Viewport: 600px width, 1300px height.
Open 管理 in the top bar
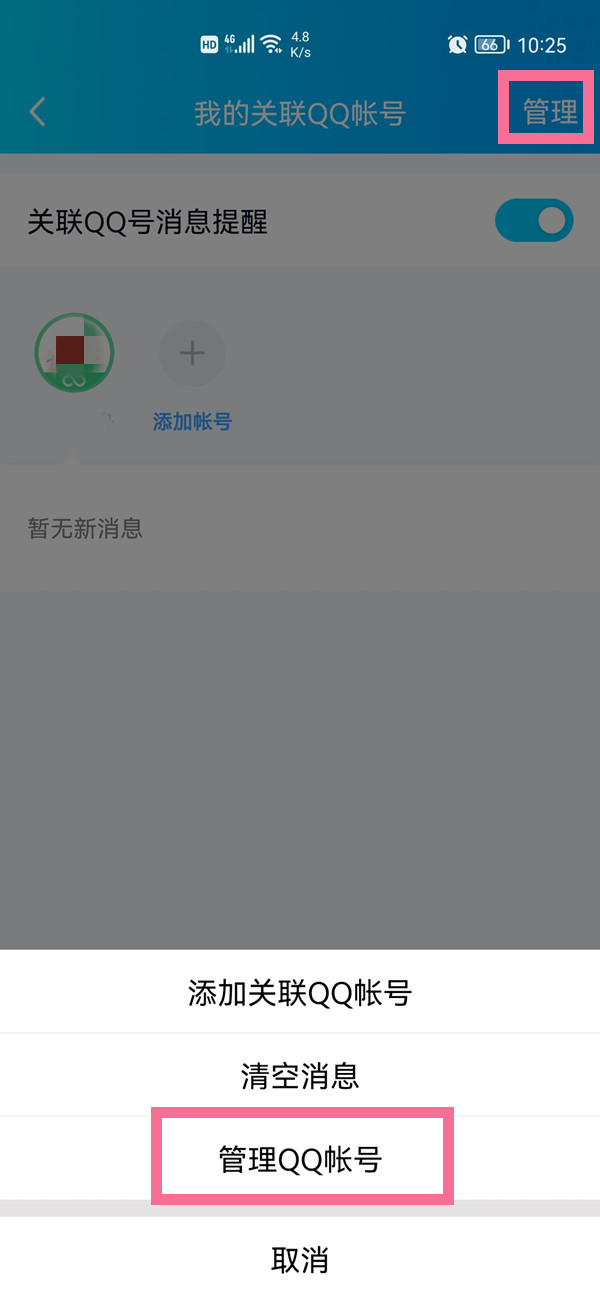[x=550, y=113]
